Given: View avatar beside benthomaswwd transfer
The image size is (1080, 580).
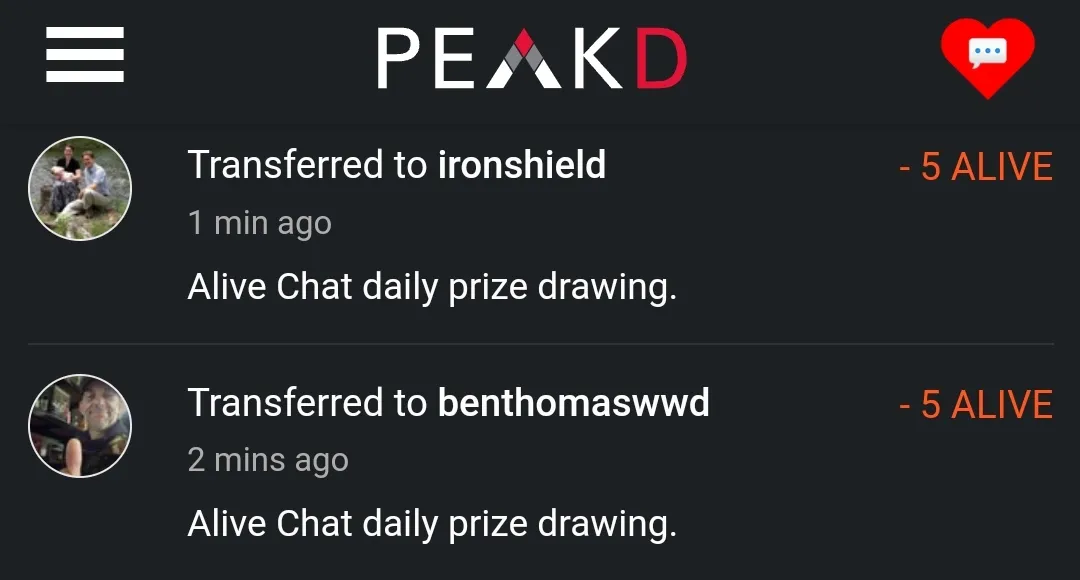Looking at the screenshot, I should [x=80, y=426].
